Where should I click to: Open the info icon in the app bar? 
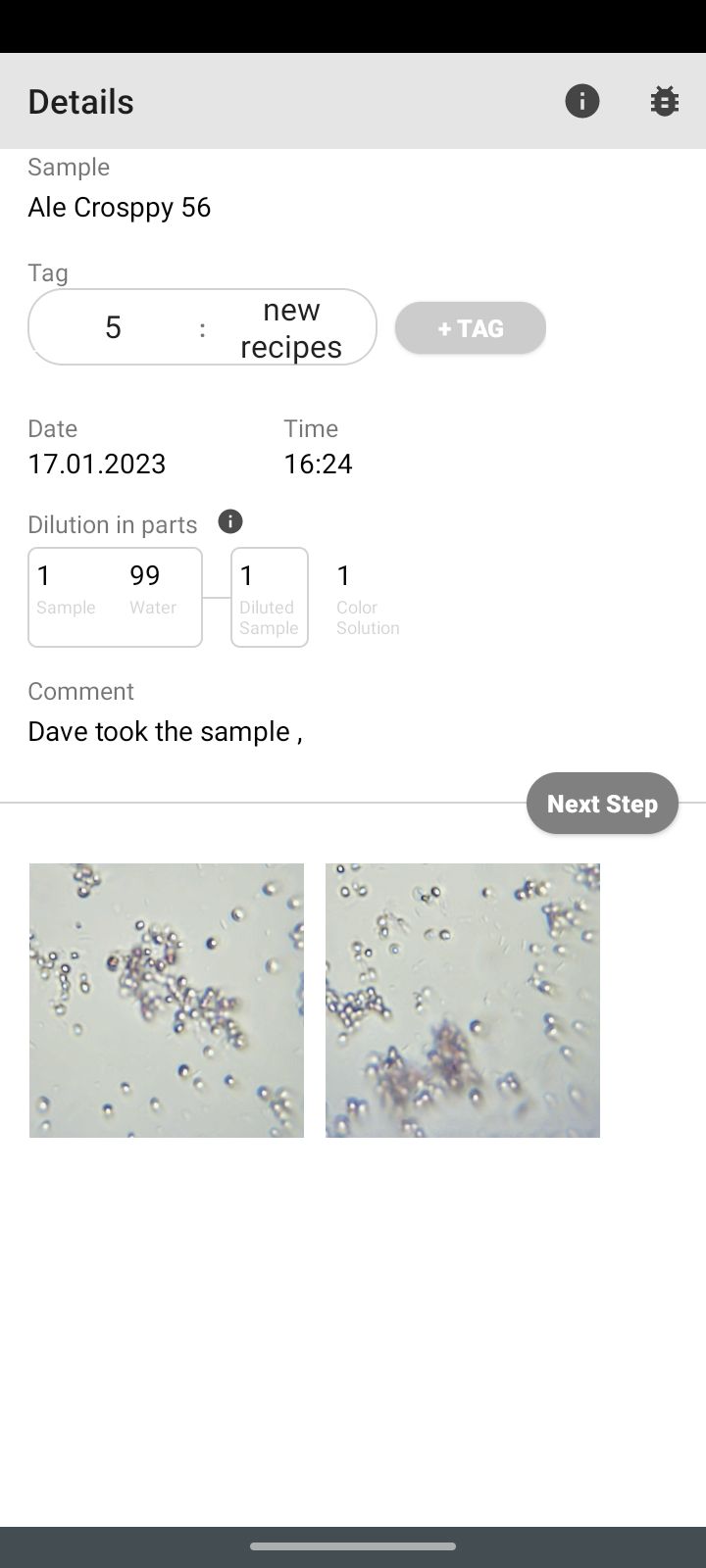click(581, 101)
